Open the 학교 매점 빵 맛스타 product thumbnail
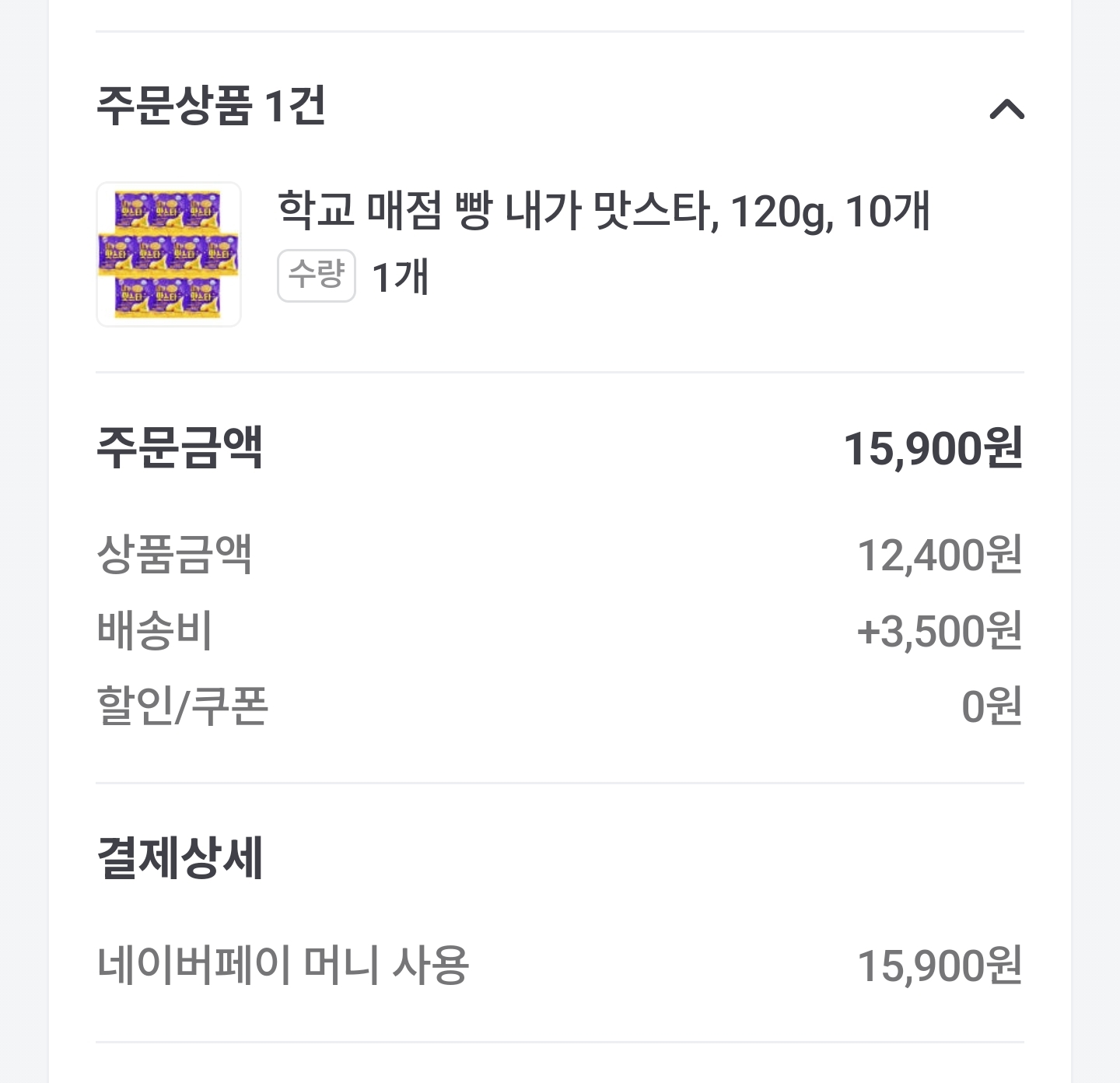This screenshot has width=1120, height=1083. point(169,254)
